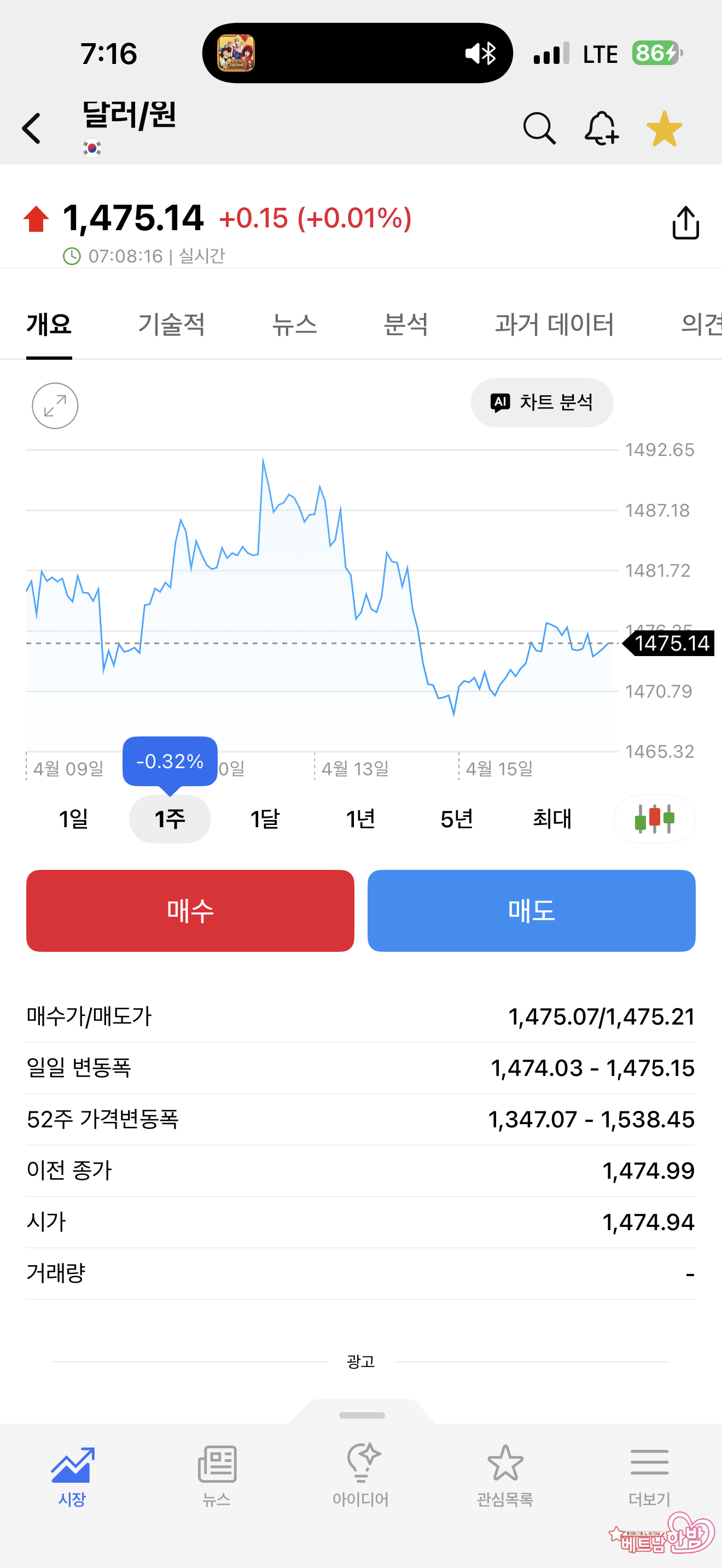Open the 분석 tab
The width and height of the screenshot is (722, 1568).
[x=406, y=324]
